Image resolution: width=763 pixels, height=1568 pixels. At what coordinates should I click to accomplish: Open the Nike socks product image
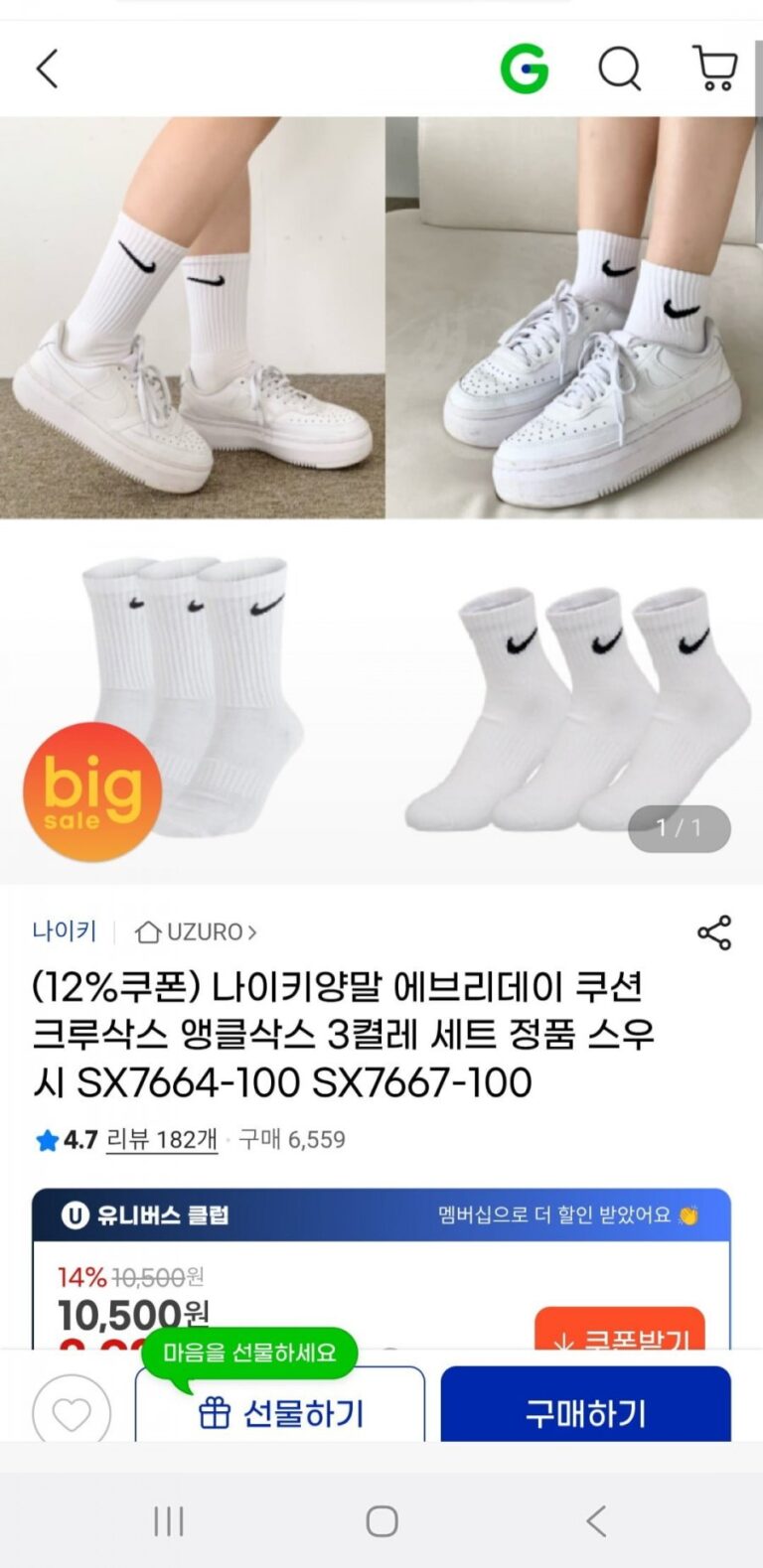(381, 497)
